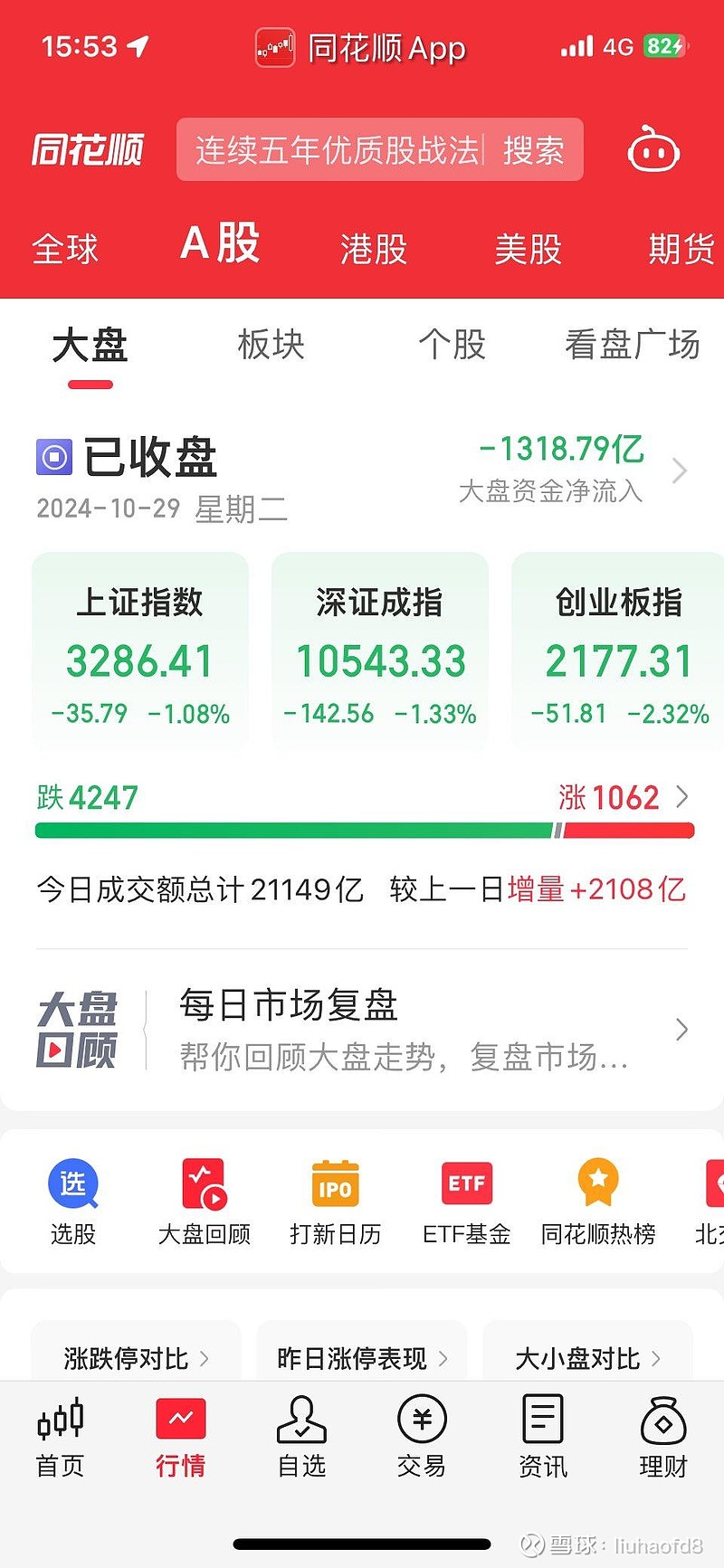724x1568 pixels.
Task: Select the 全球 market tab
Action: [x=65, y=249]
